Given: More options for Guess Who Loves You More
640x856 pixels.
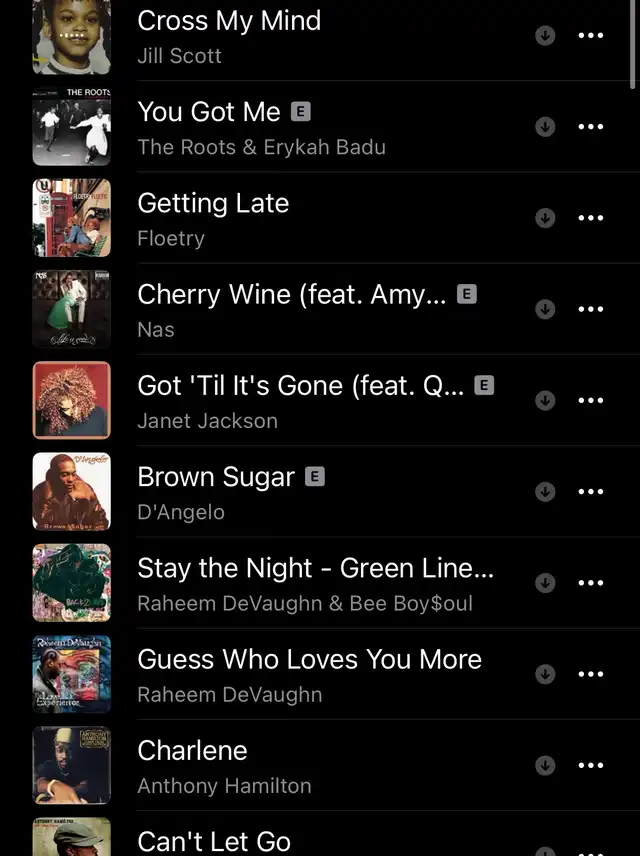Looking at the screenshot, I should coord(591,674).
